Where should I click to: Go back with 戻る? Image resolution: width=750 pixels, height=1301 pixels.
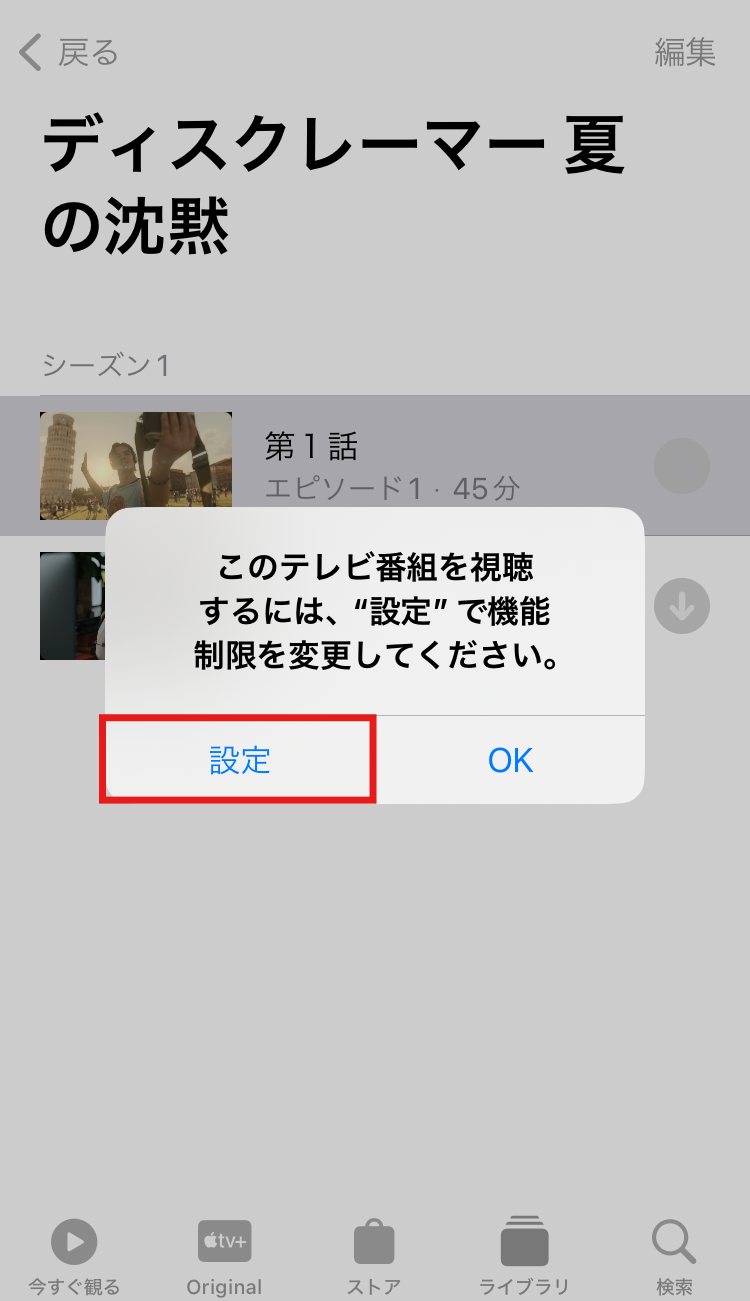(x=70, y=52)
